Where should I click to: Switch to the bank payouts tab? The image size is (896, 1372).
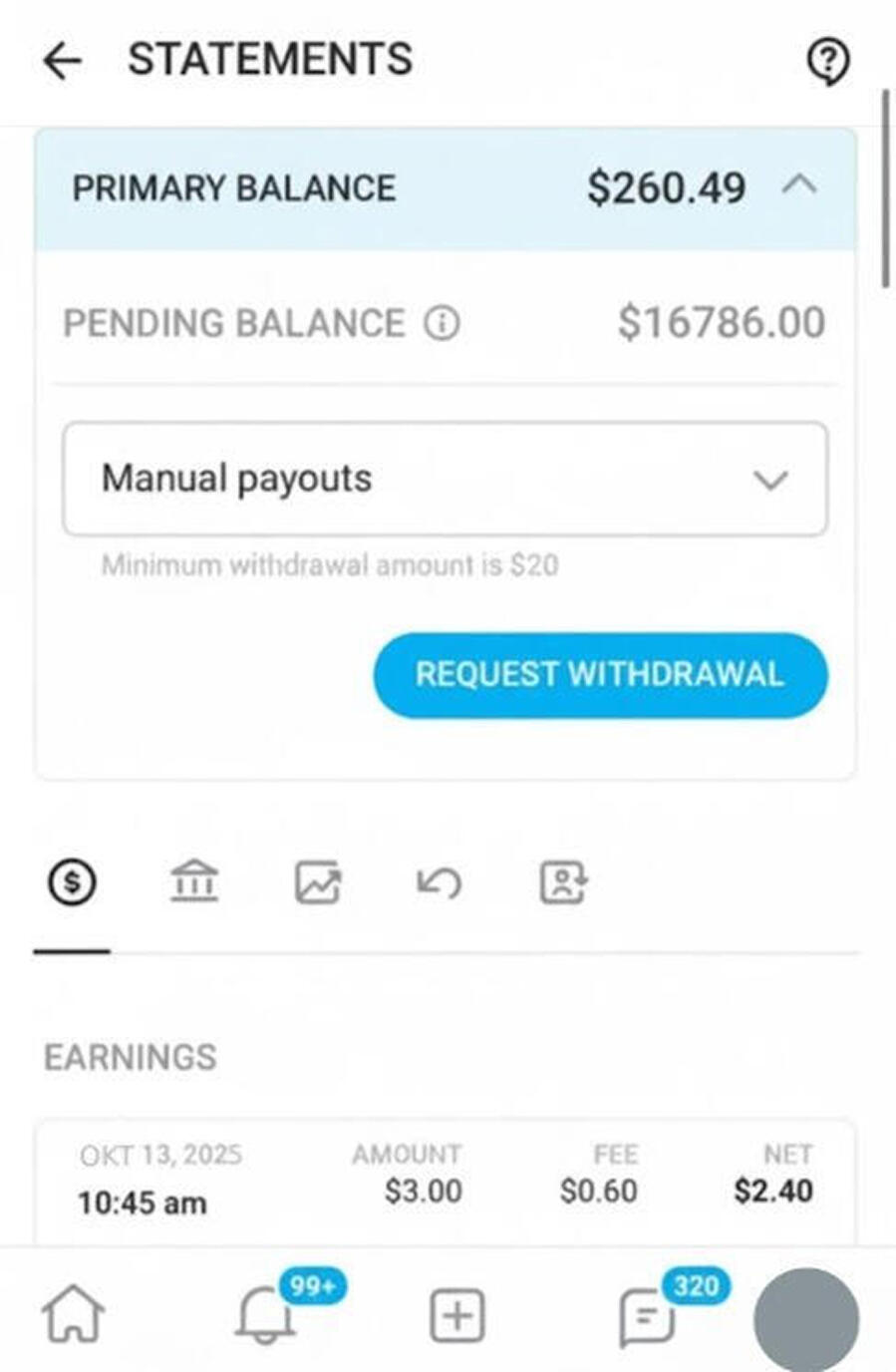tap(194, 883)
